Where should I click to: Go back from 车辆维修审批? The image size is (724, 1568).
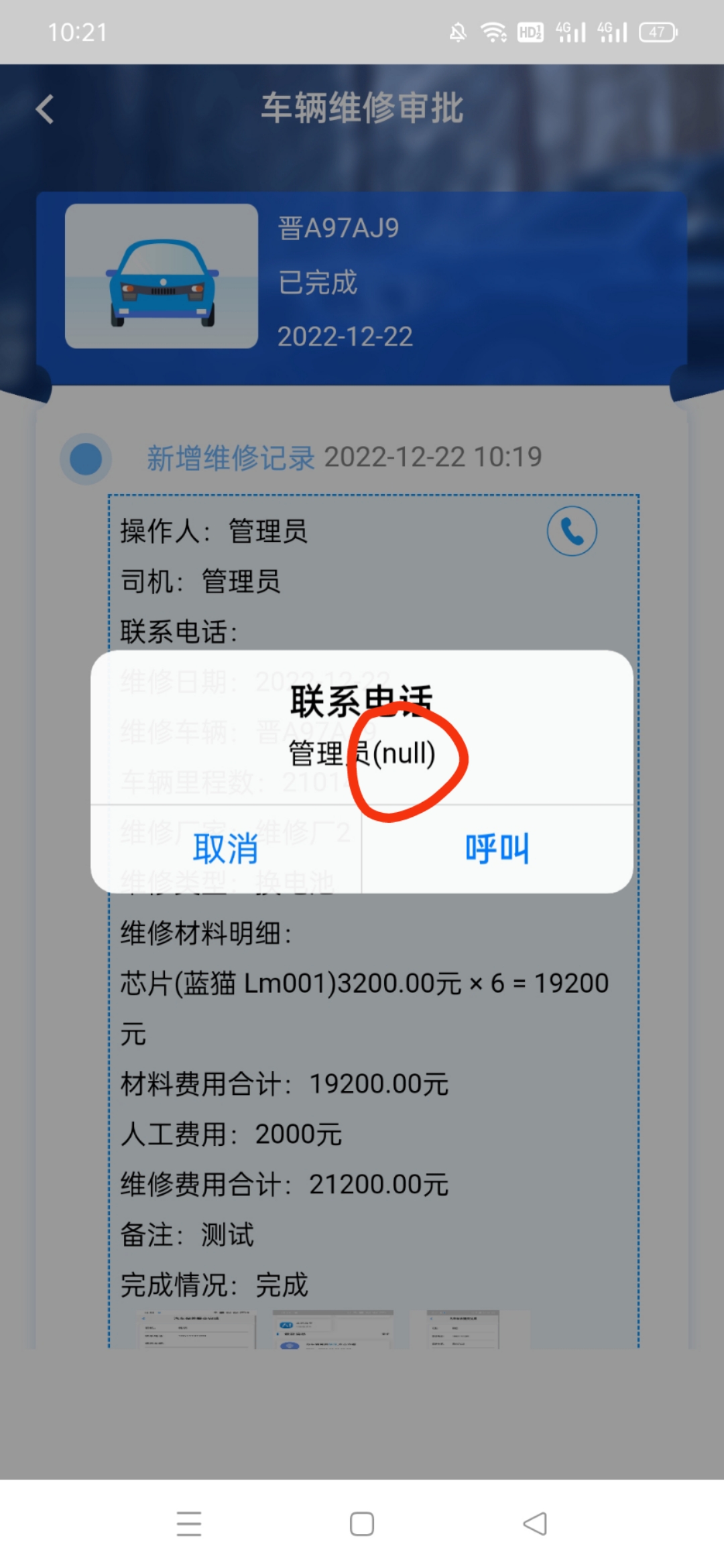pos(45,109)
